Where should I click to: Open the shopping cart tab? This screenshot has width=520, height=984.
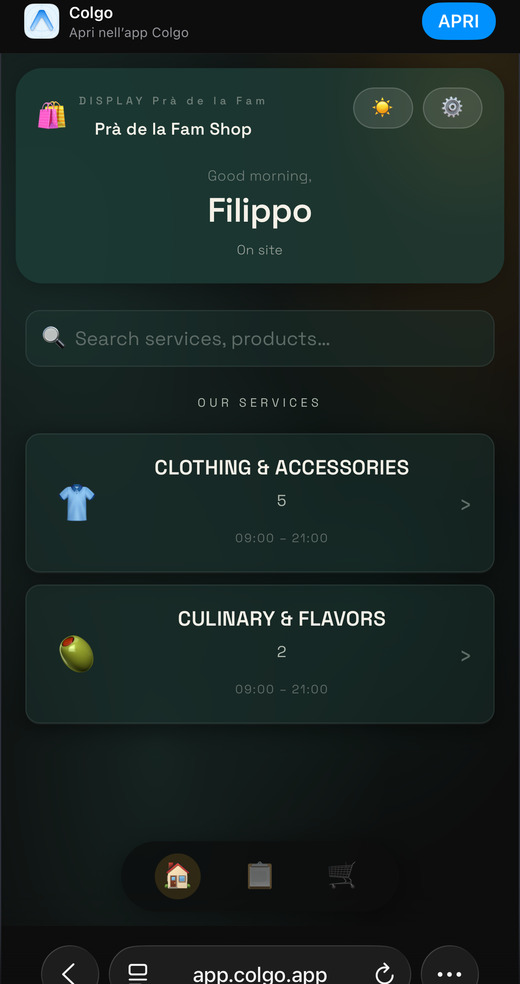point(342,876)
